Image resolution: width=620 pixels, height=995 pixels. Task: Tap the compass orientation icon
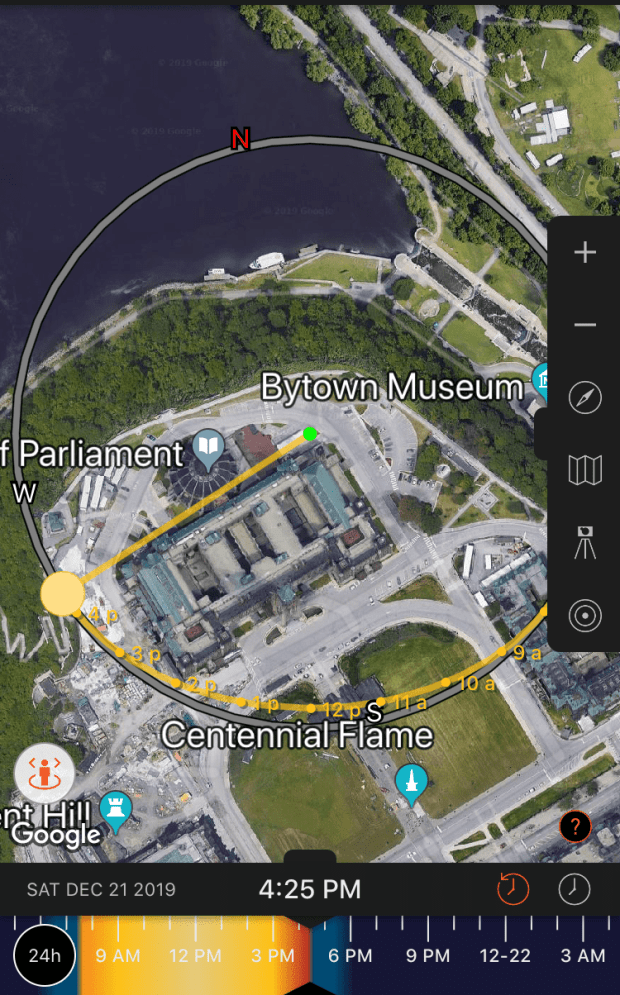[585, 397]
